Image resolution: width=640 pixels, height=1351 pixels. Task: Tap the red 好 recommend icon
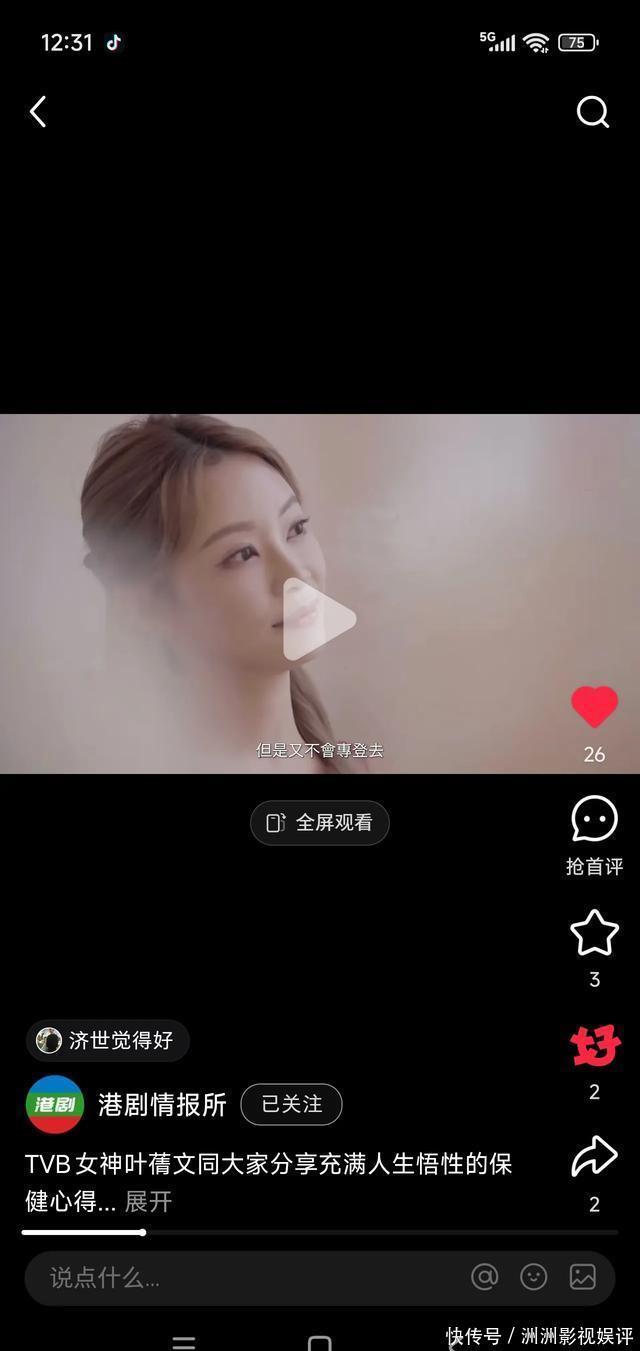595,1047
